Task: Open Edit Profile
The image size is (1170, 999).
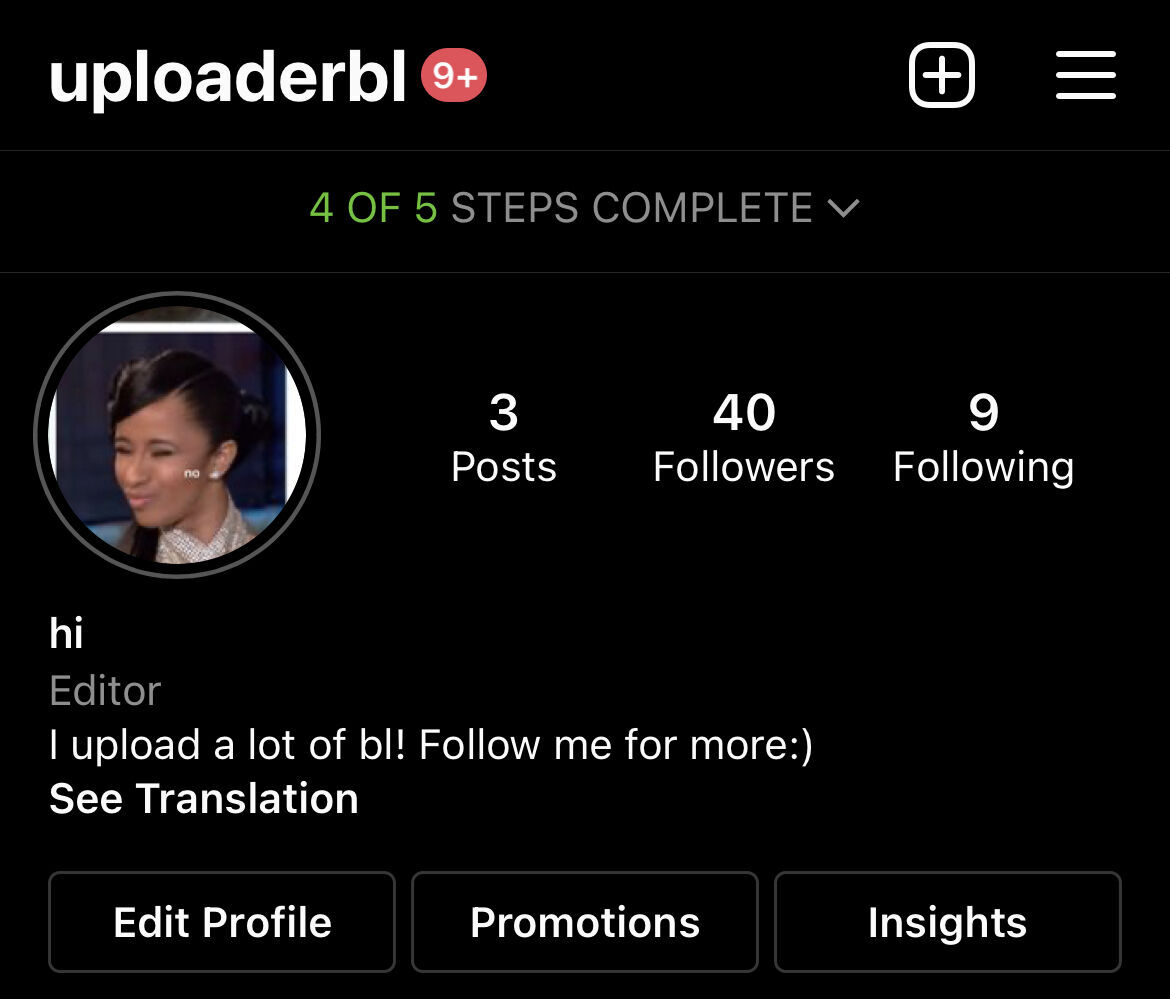Action: pyautogui.click(x=222, y=921)
